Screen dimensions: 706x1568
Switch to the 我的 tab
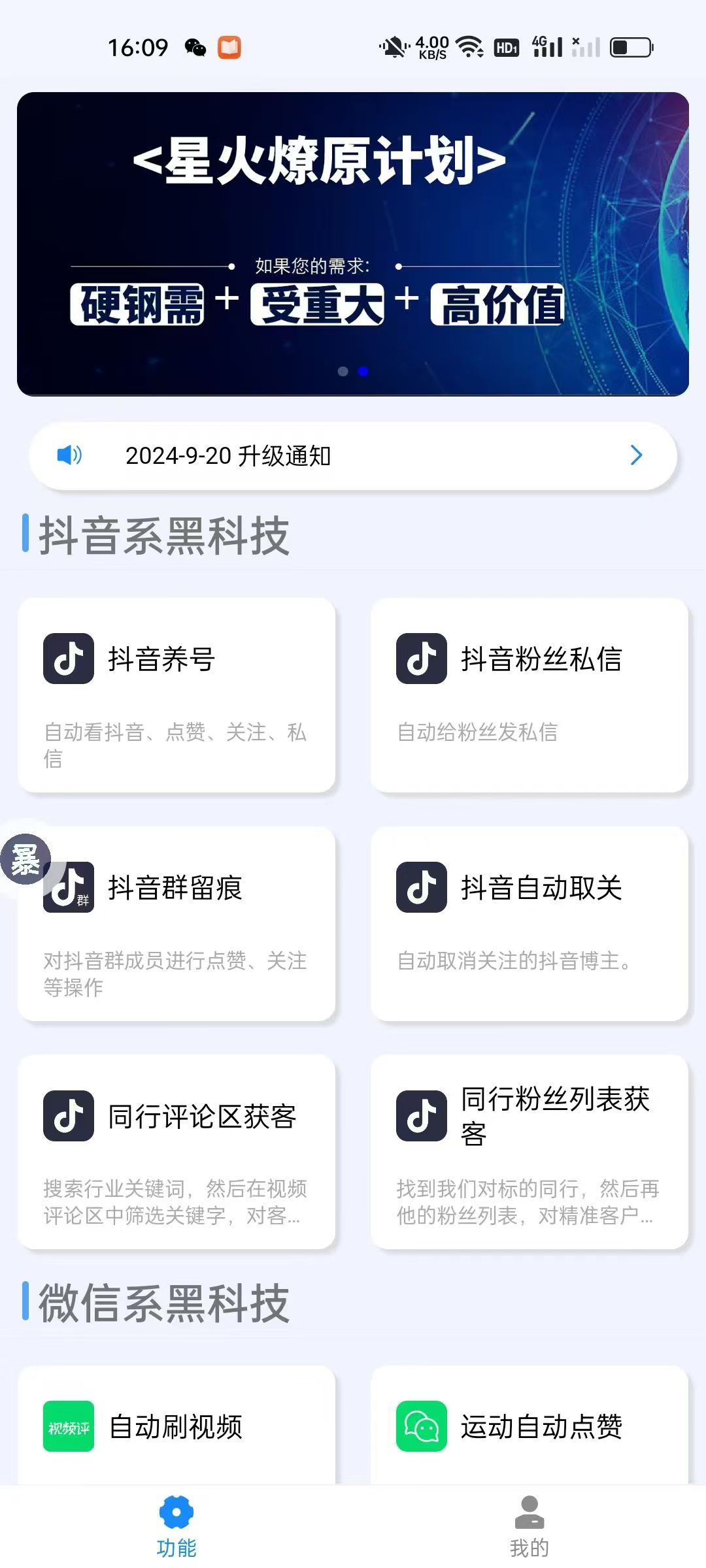pos(529,1522)
